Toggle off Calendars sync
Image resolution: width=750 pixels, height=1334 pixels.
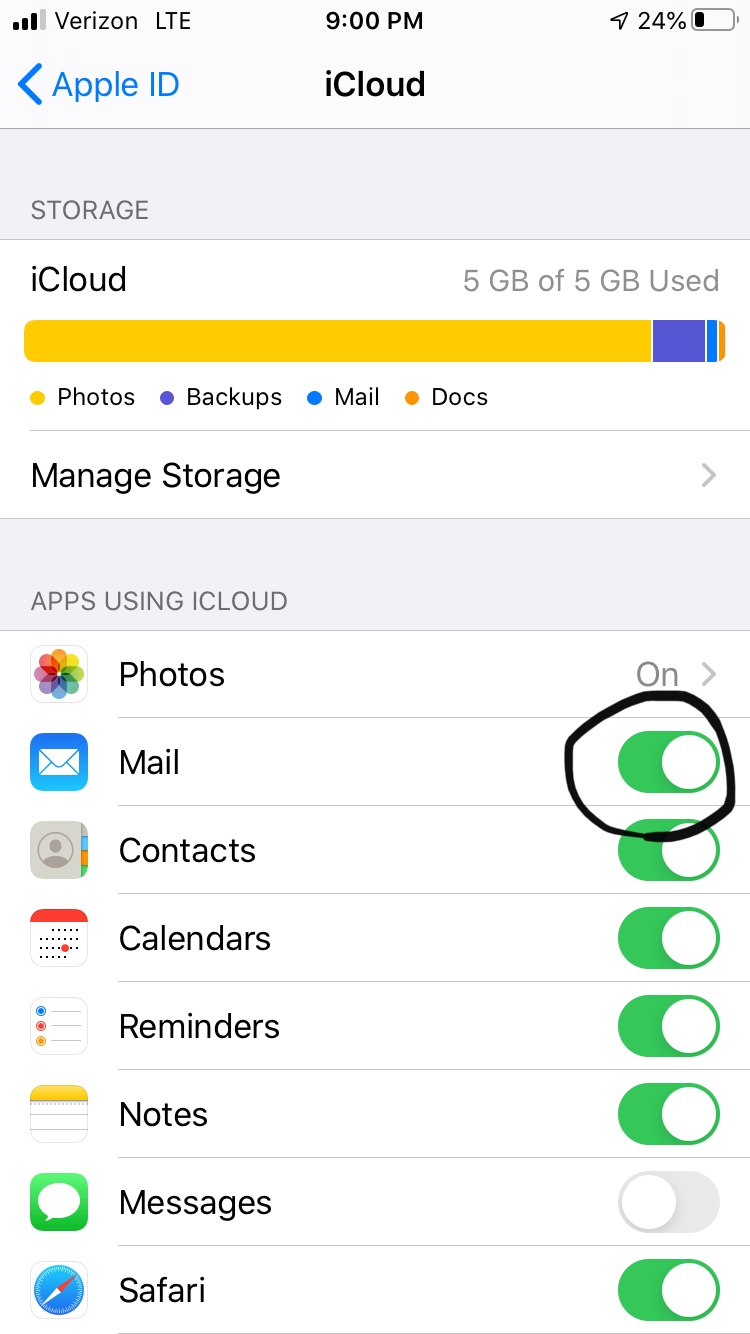(668, 939)
